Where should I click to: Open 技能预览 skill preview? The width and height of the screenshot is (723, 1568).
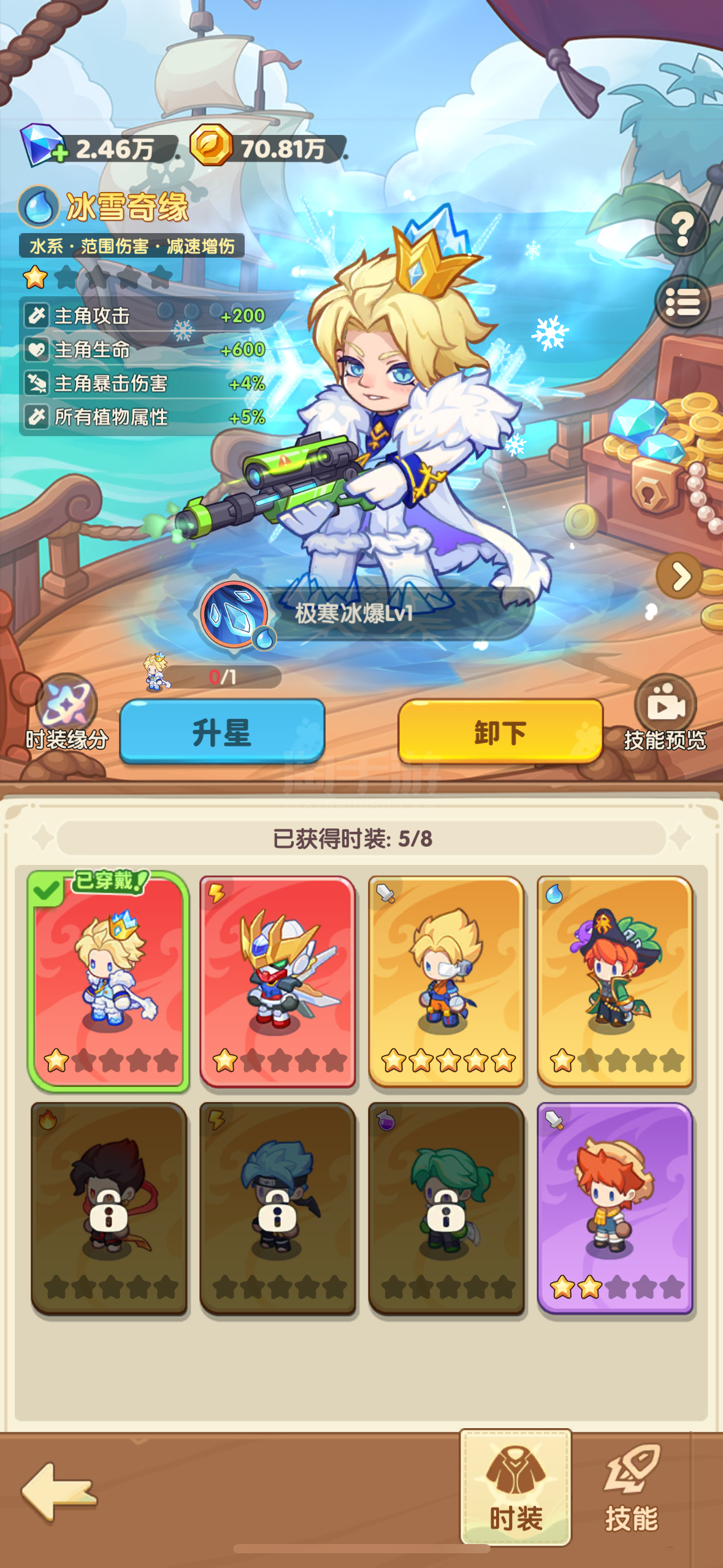coord(665,713)
